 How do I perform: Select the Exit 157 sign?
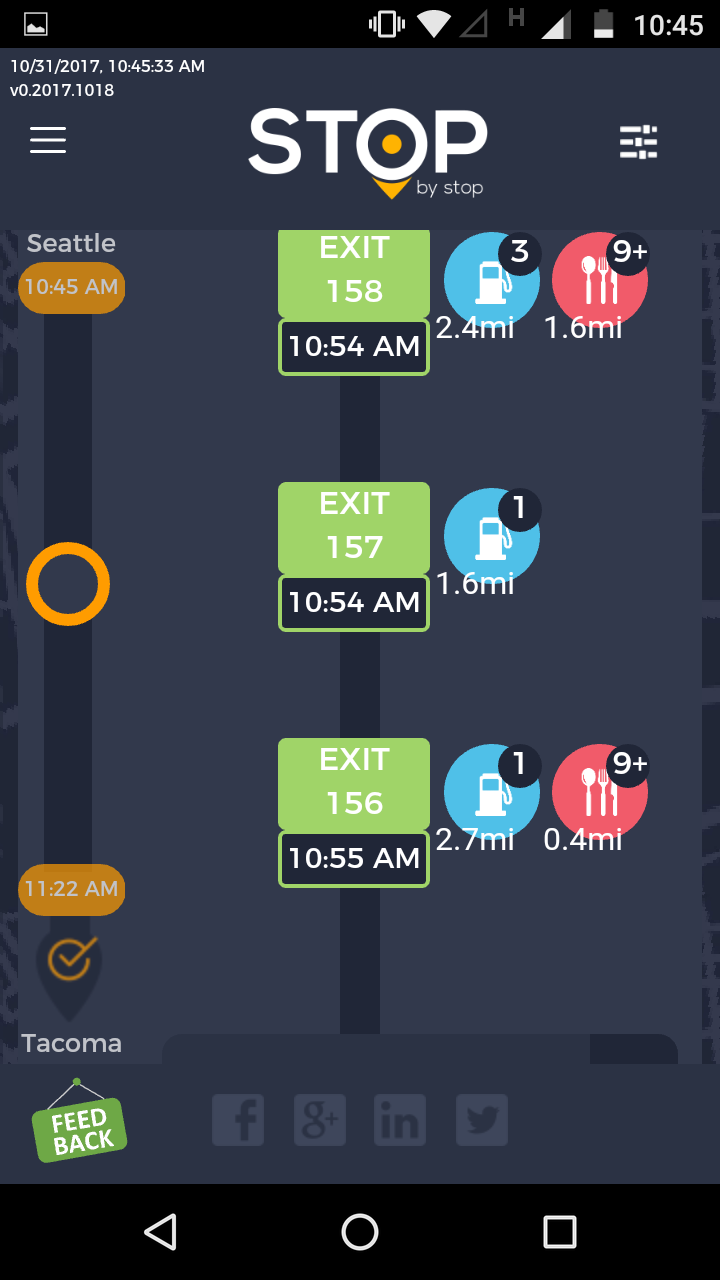(354, 527)
